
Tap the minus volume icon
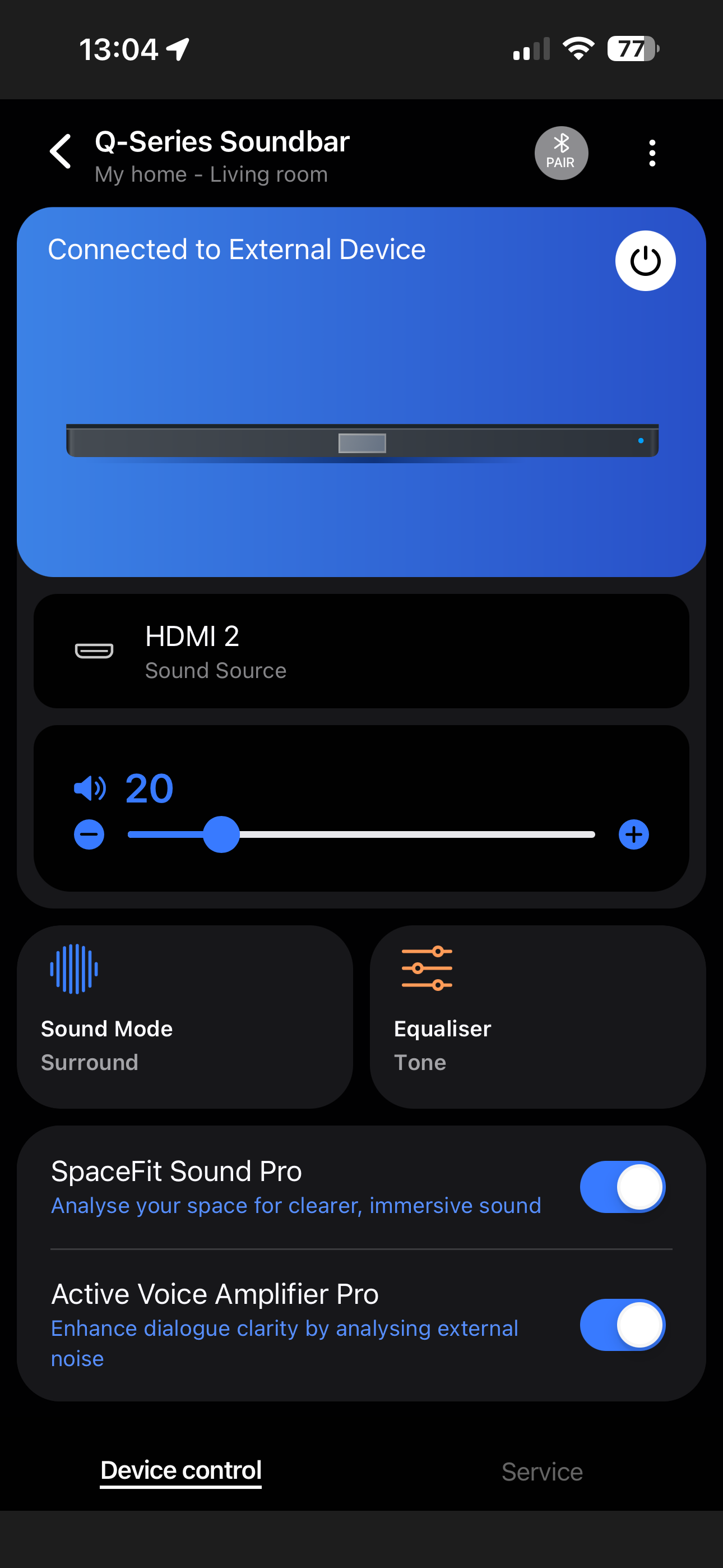(89, 834)
